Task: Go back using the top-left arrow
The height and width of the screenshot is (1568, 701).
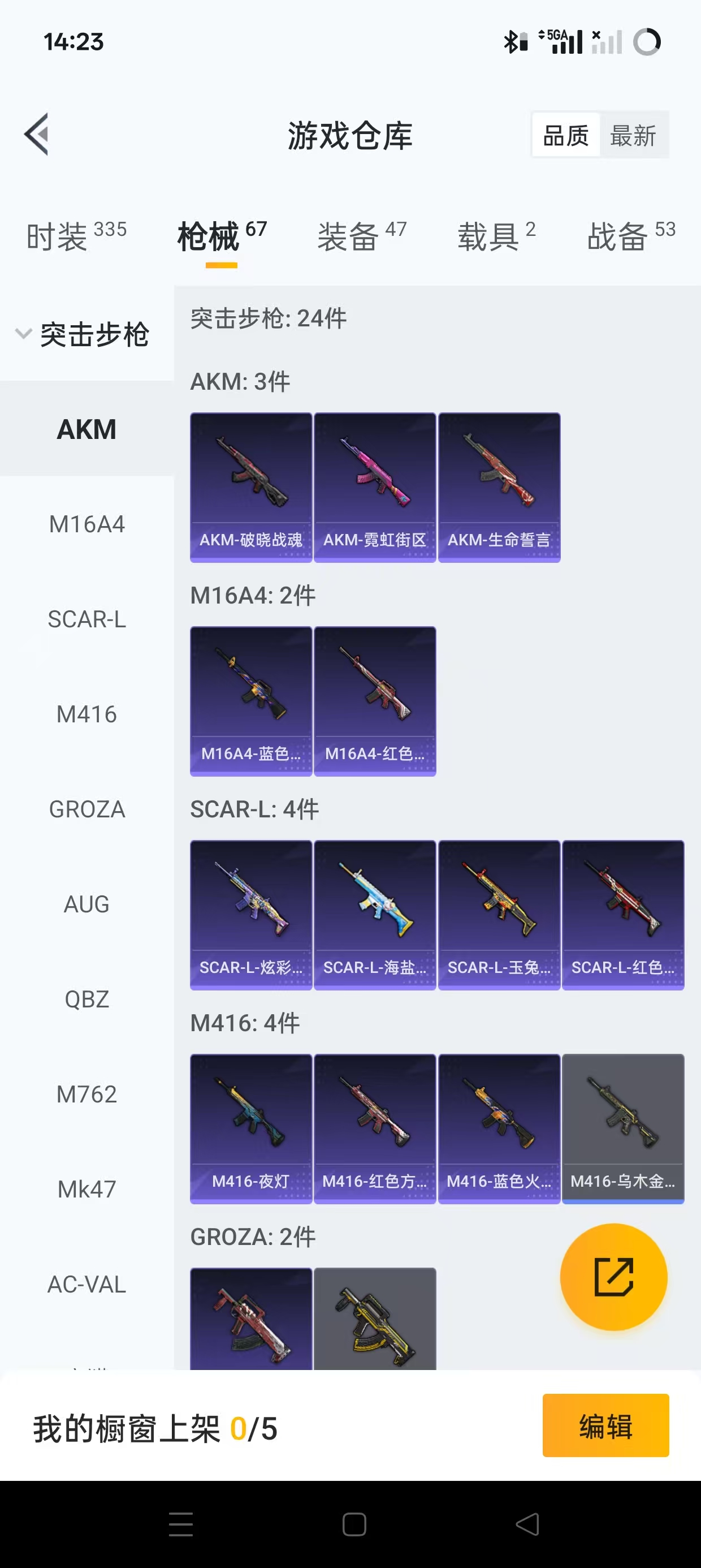Action: pyautogui.click(x=37, y=135)
